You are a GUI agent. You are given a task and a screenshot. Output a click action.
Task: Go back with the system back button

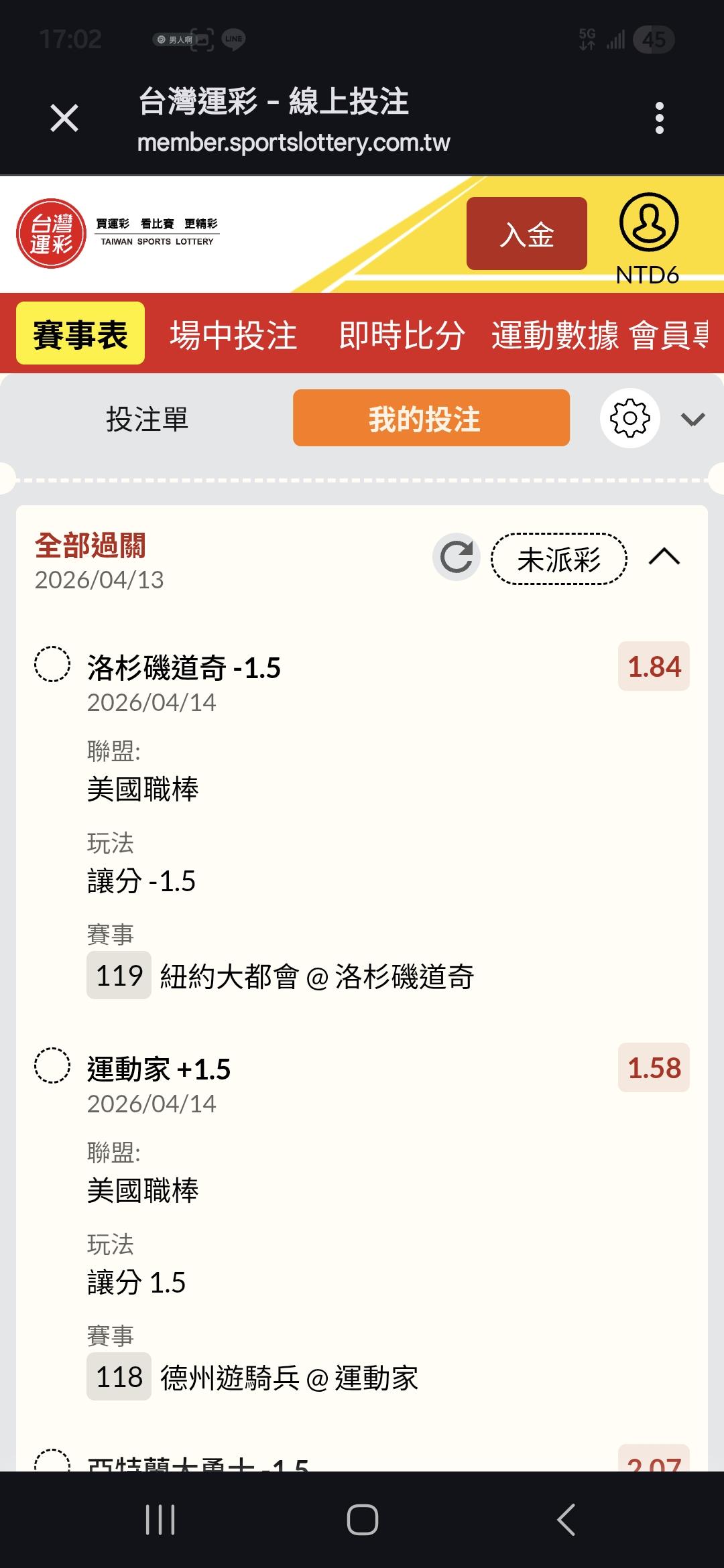tap(566, 1520)
